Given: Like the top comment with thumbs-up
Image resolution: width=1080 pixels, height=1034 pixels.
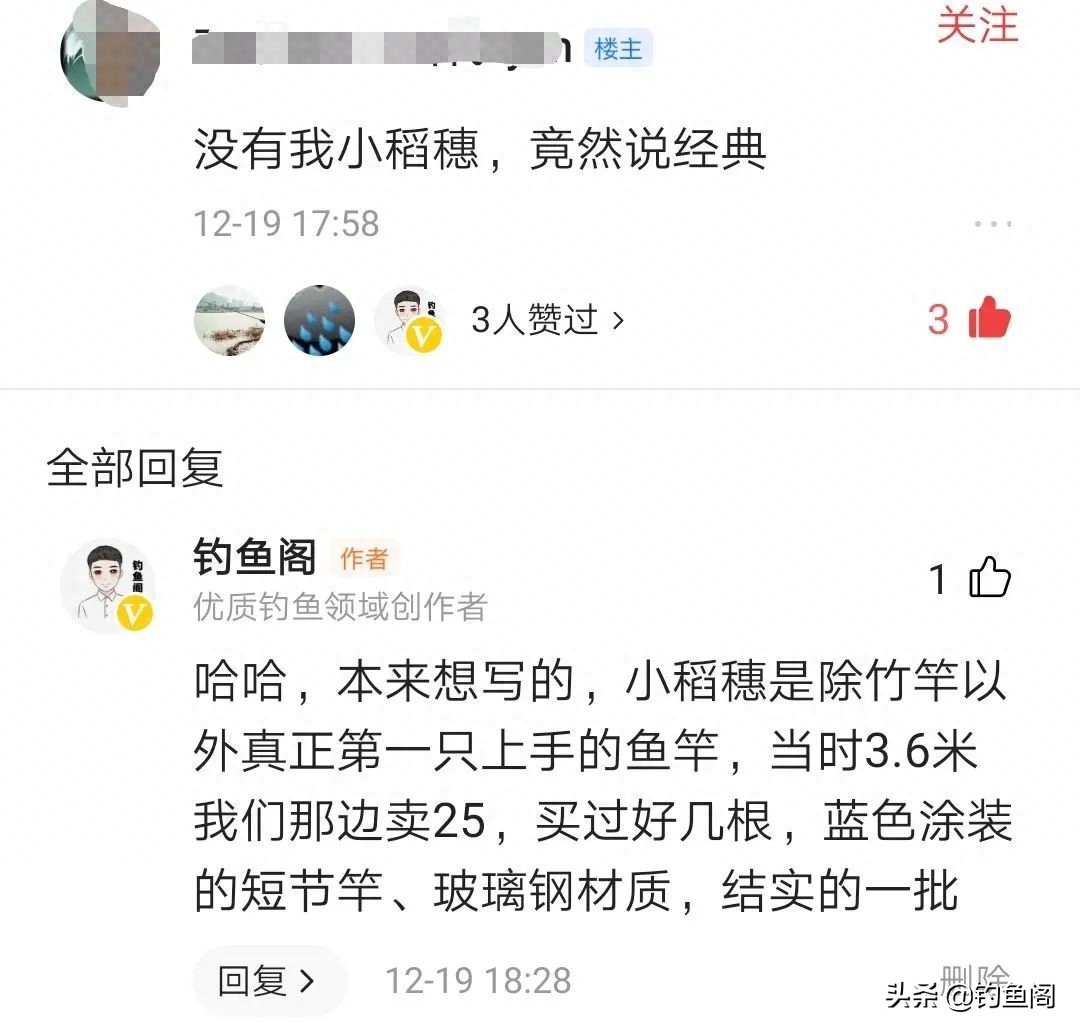Looking at the screenshot, I should (989, 320).
